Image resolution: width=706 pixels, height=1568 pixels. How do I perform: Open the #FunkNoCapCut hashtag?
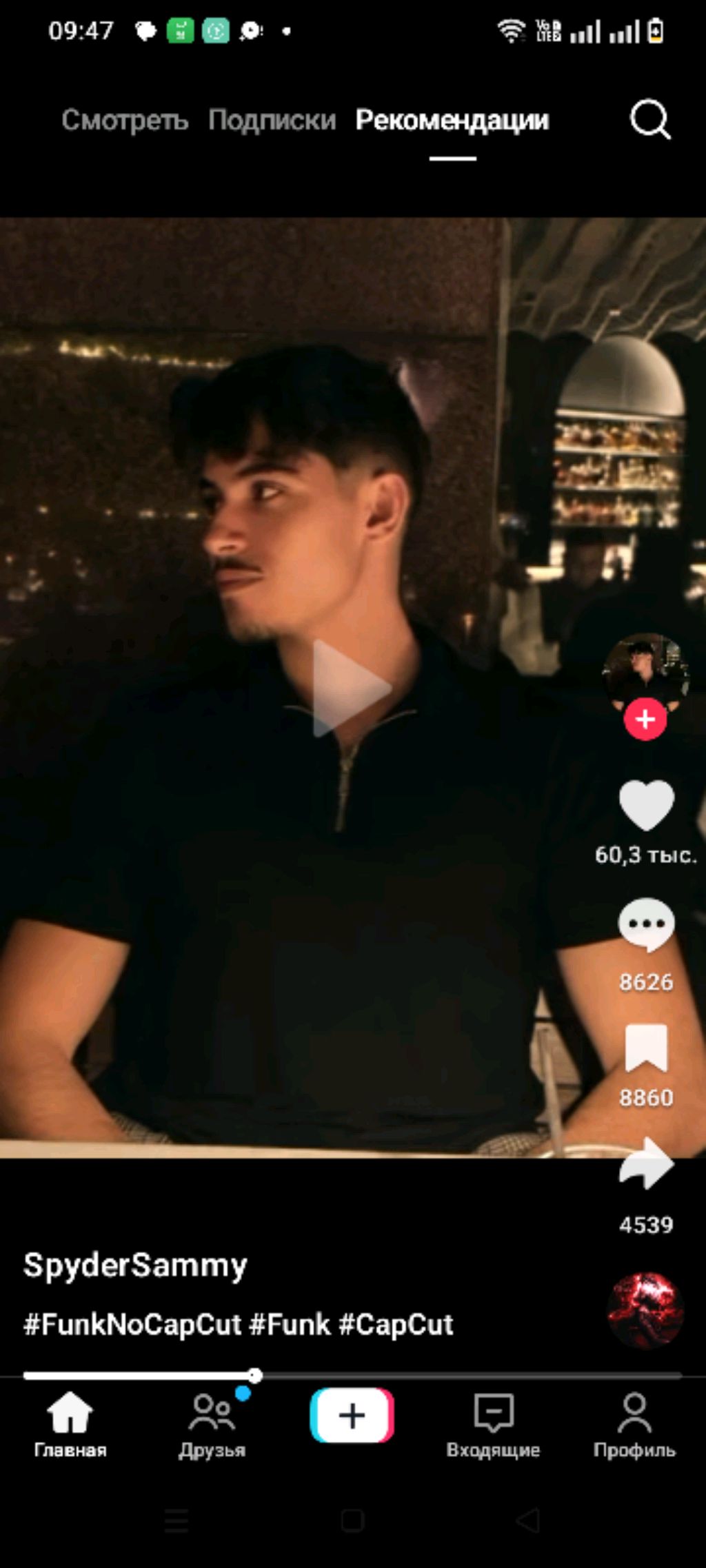coord(132,1325)
